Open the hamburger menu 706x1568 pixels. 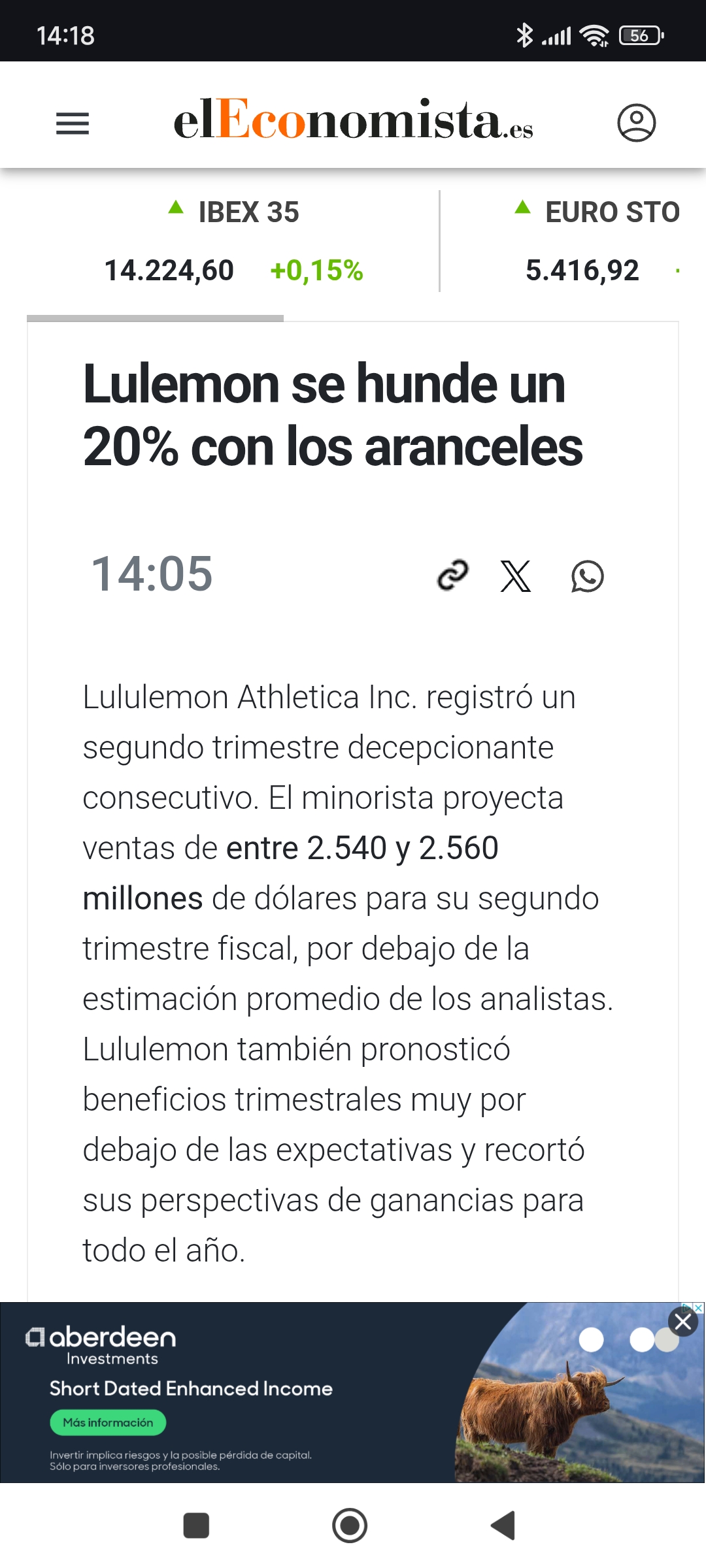[x=73, y=123]
